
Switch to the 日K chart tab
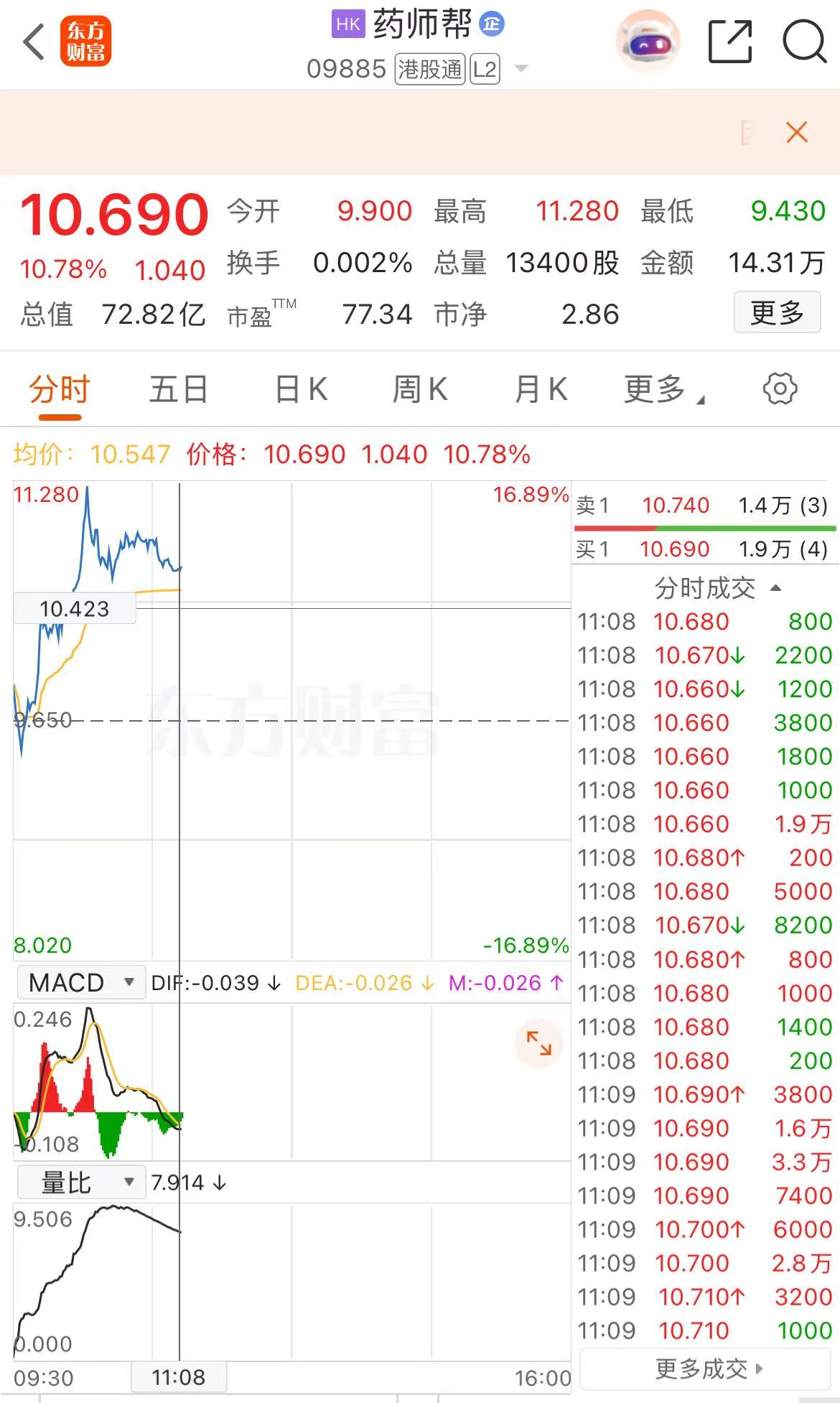point(302,390)
